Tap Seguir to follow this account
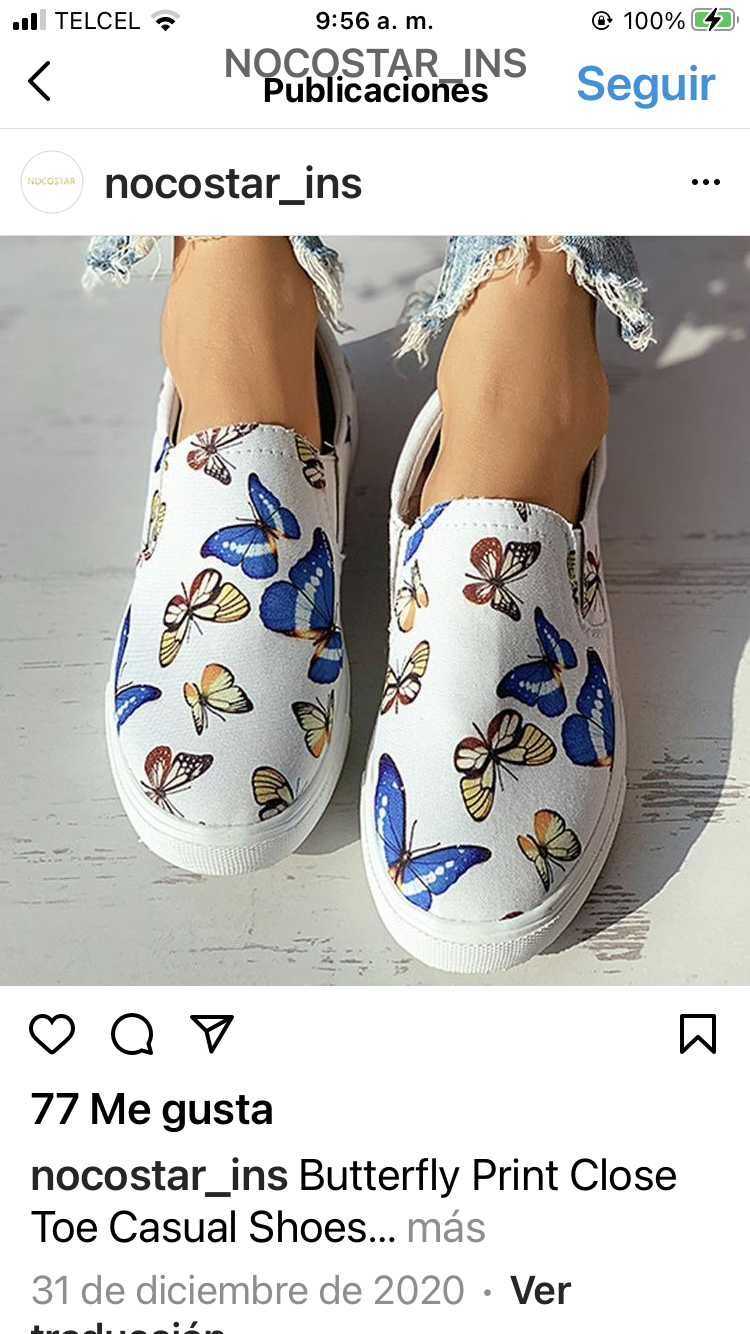The image size is (750, 1334). [x=645, y=84]
